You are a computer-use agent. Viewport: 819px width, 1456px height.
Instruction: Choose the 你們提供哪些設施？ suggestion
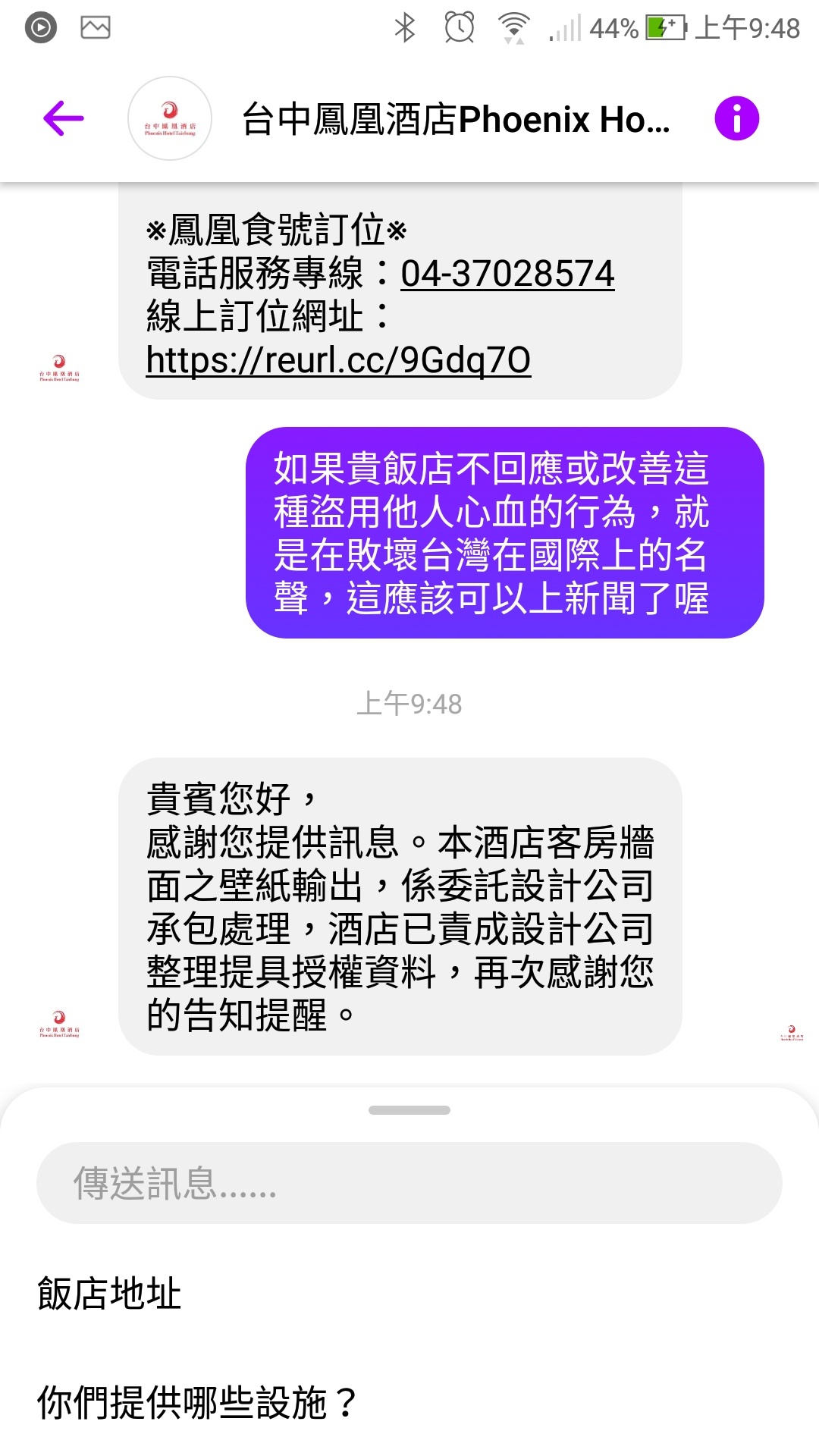pyautogui.click(x=197, y=1403)
